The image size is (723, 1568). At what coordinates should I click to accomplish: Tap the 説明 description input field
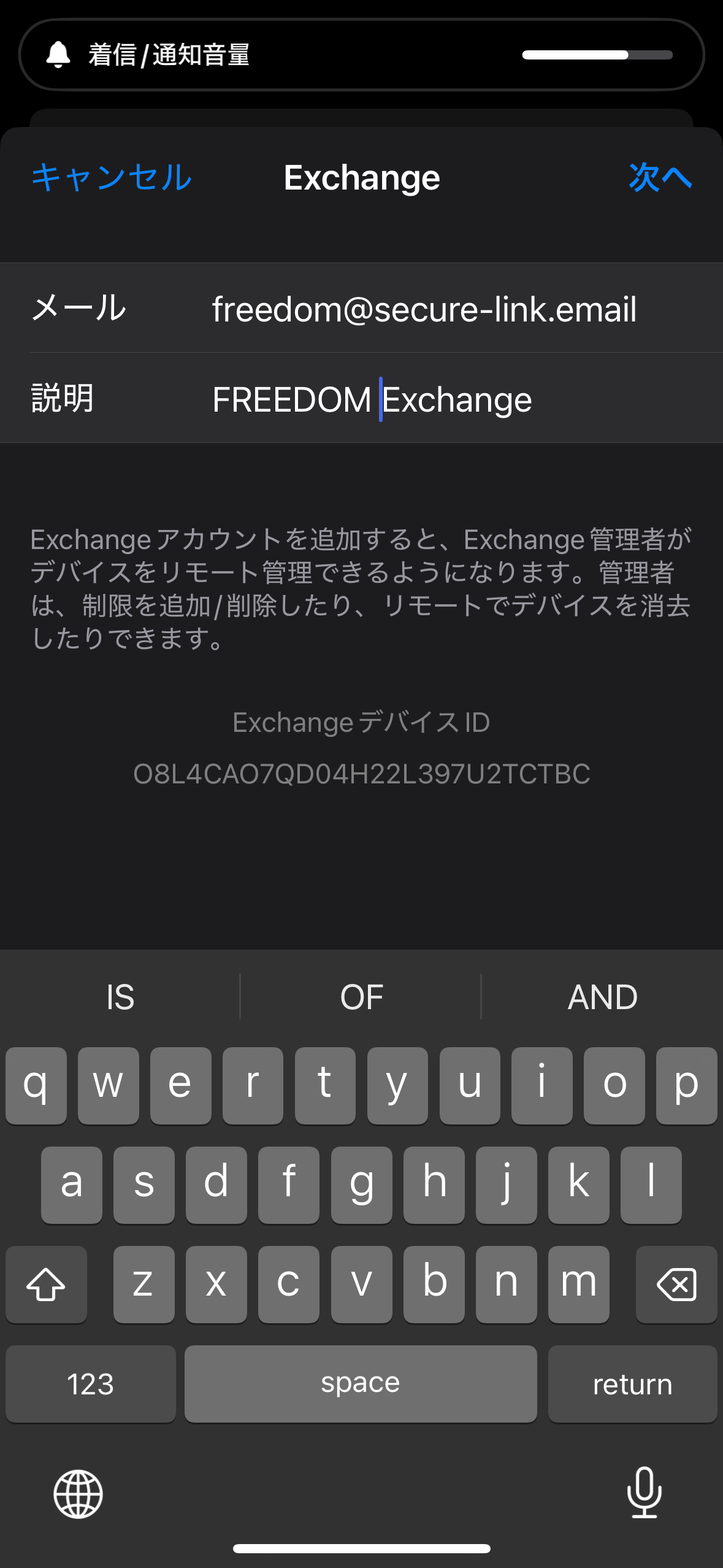429,399
